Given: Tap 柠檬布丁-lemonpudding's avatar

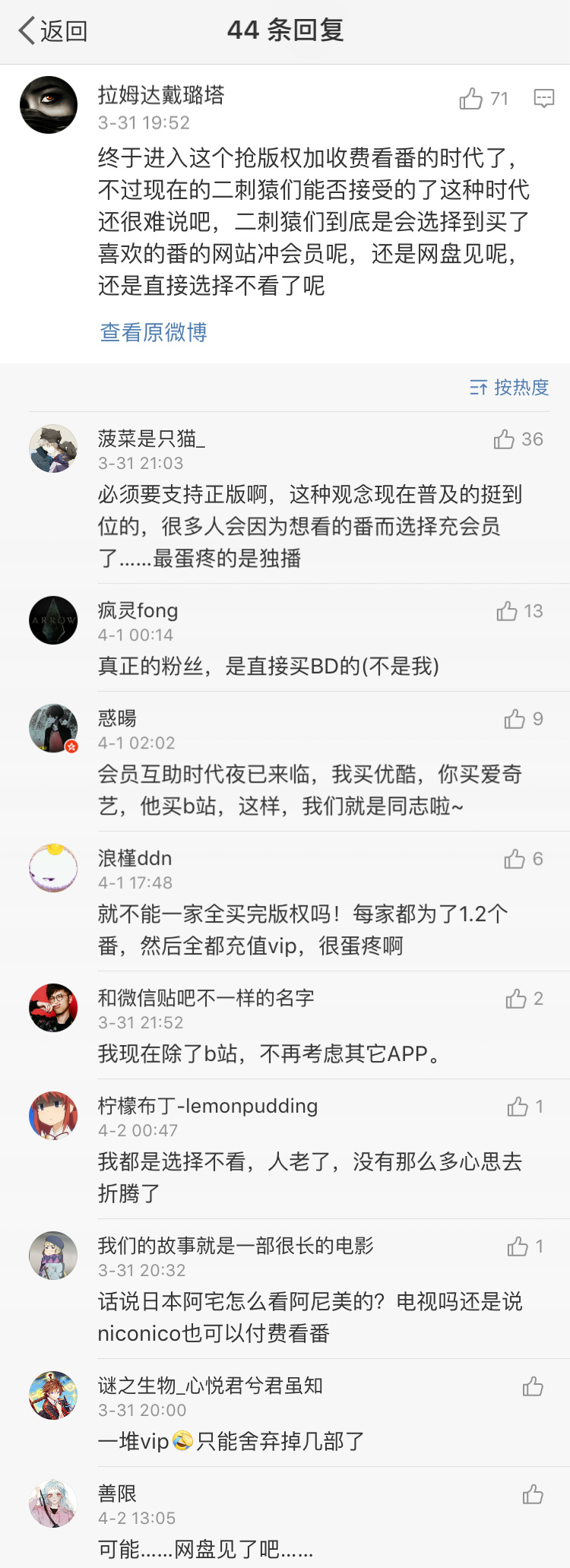Looking at the screenshot, I should coord(53,1116).
